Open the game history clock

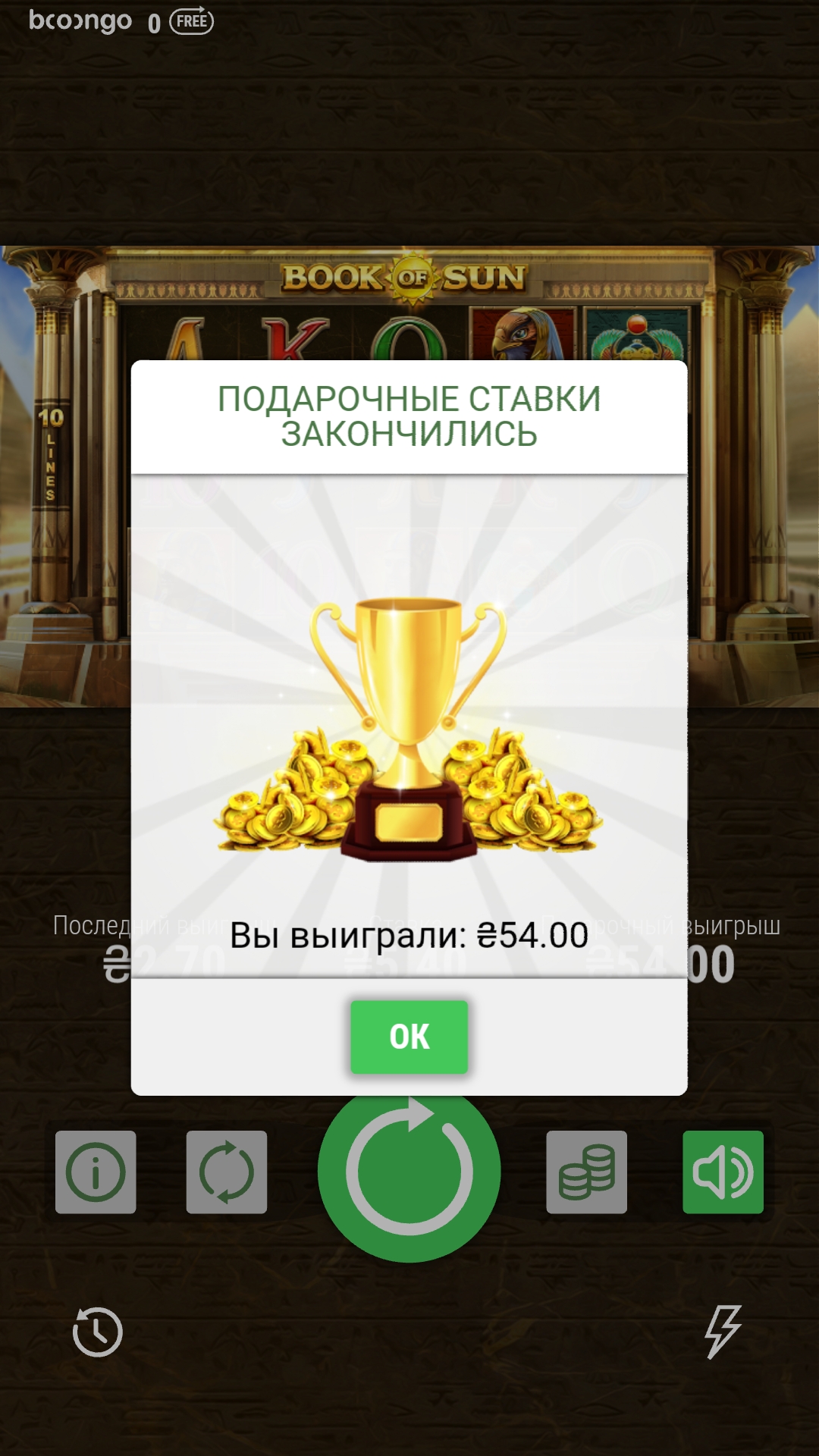[x=97, y=1332]
